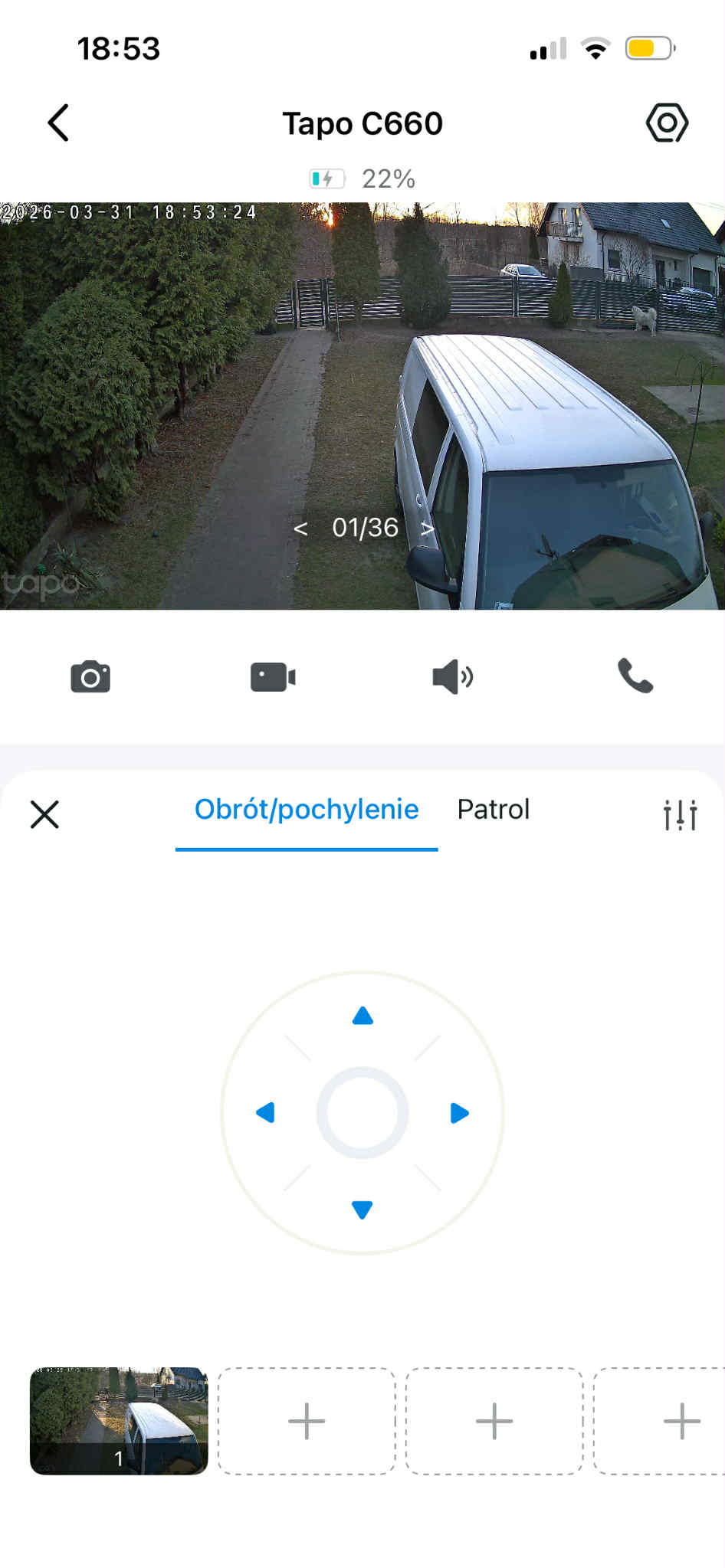Tilt the camera up

point(362,1016)
